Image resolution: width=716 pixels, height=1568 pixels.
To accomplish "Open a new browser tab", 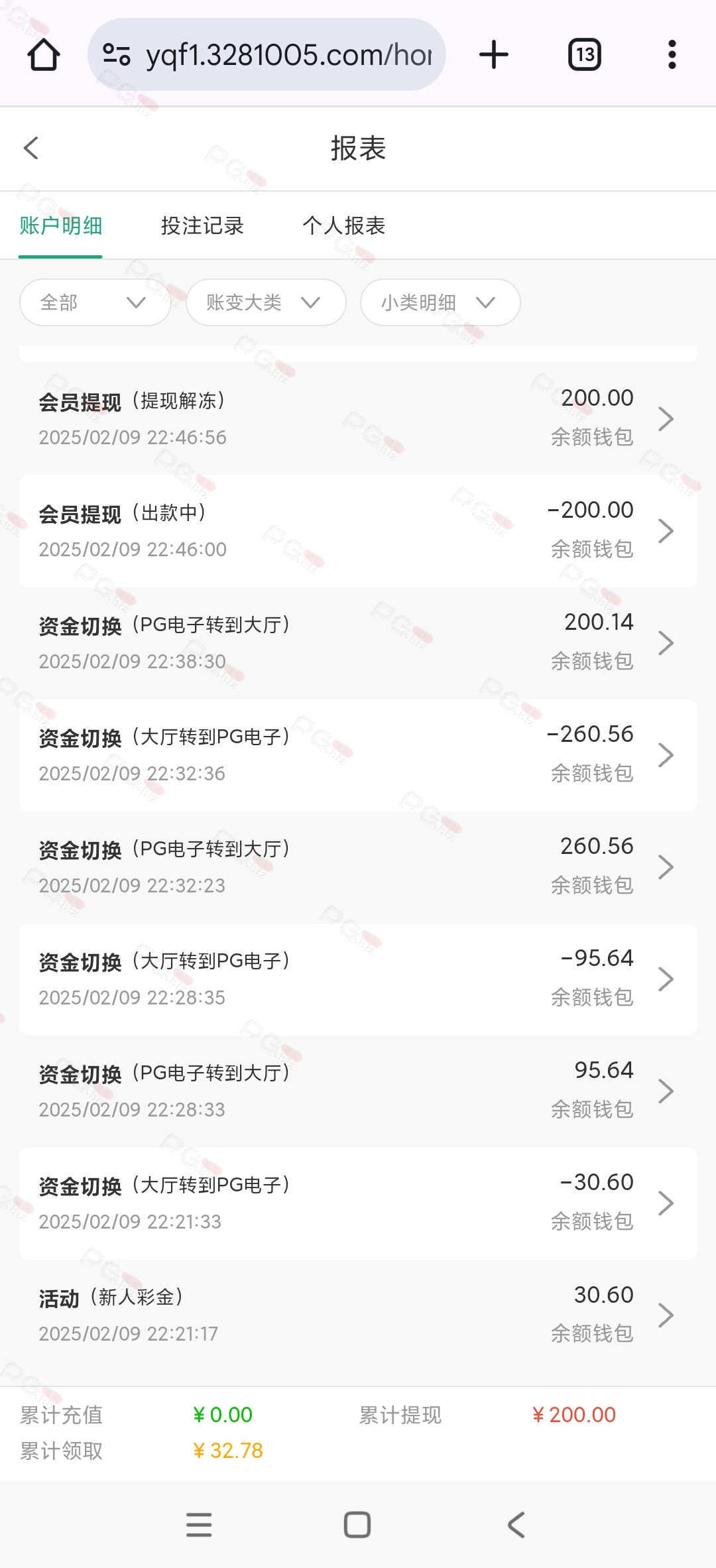I will 494,54.
